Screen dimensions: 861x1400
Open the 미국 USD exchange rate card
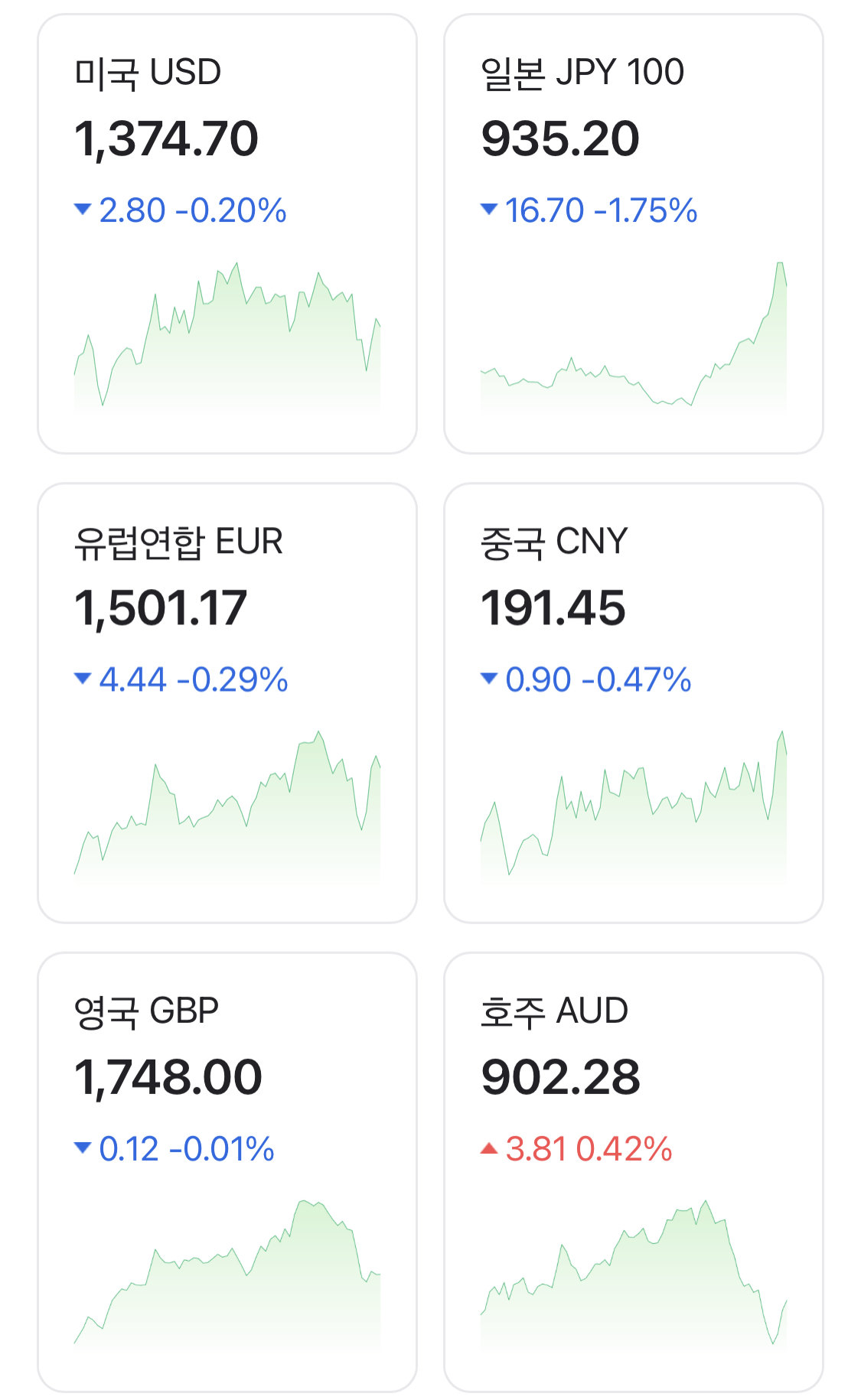pos(227,234)
